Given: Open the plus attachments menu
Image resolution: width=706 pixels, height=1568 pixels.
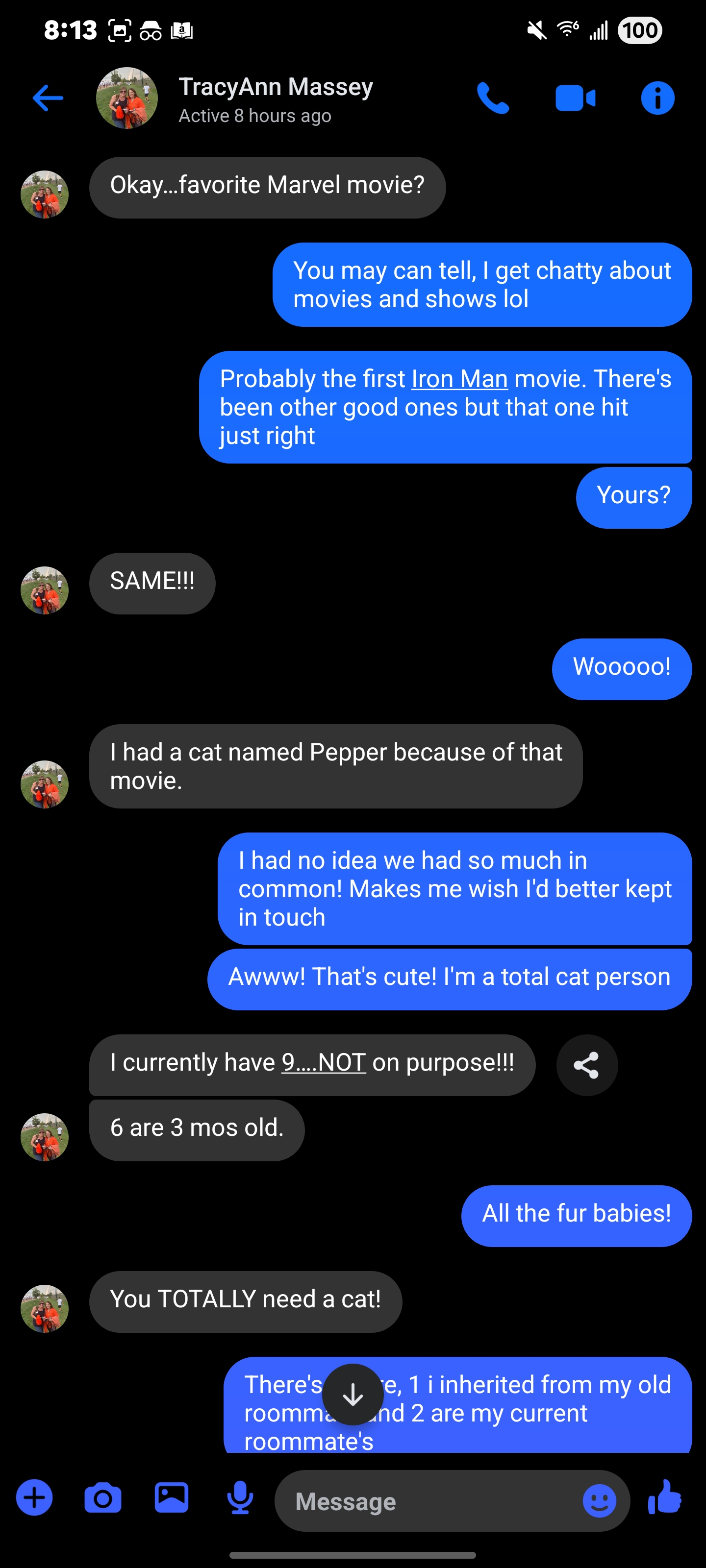Looking at the screenshot, I should [34, 1497].
